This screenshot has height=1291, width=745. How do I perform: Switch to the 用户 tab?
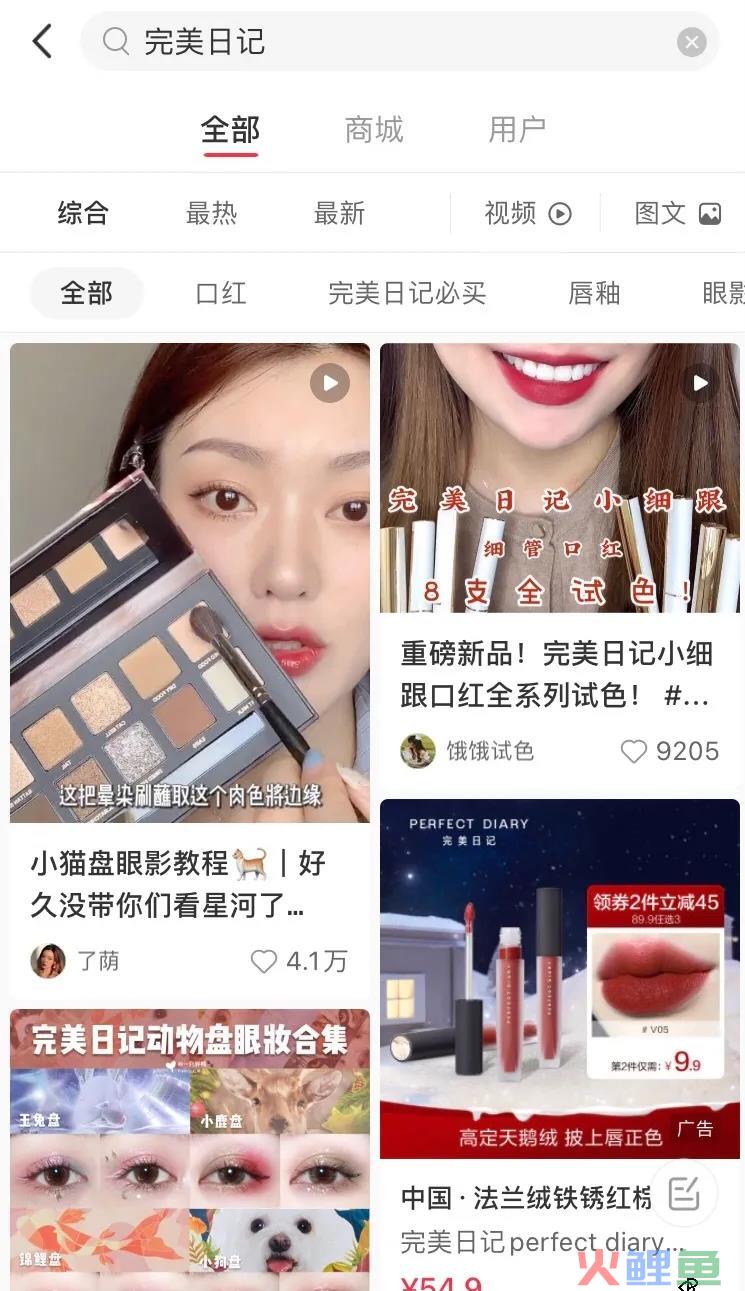(517, 130)
